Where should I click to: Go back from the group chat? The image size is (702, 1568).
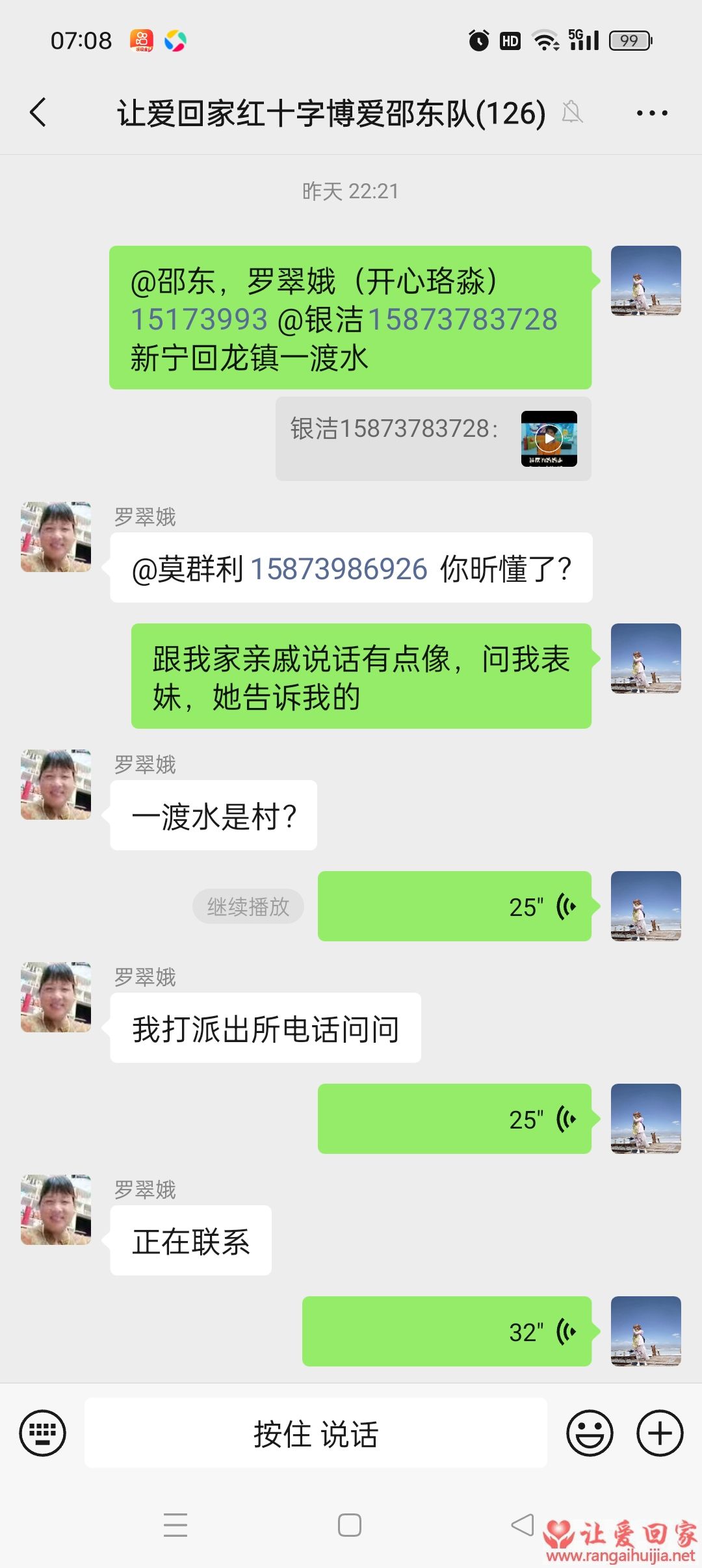pyautogui.click(x=39, y=112)
